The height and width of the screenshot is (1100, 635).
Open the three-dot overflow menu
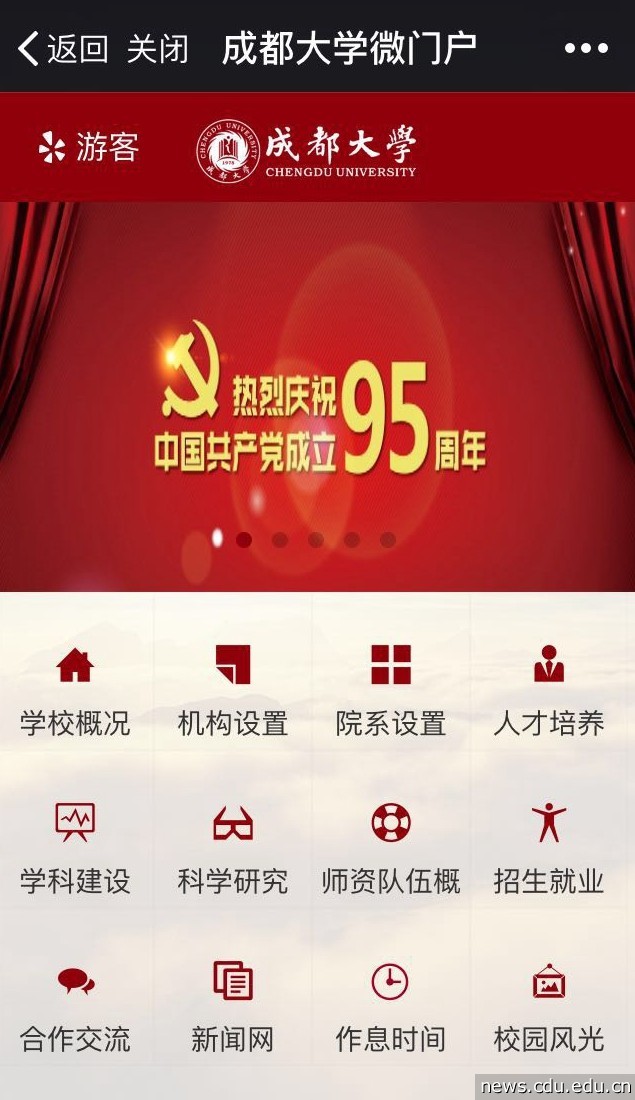tap(586, 48)
